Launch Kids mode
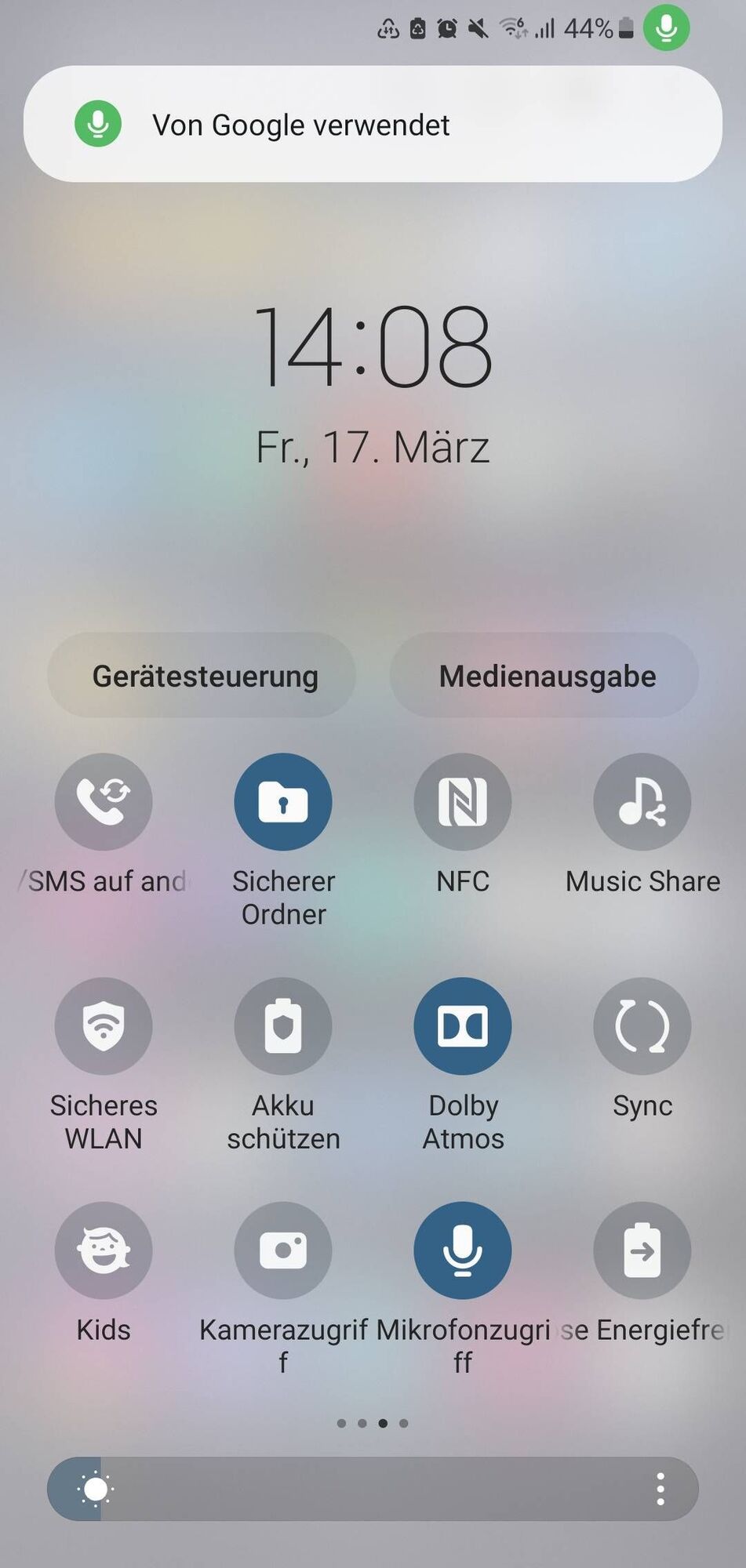 [x=104, y=1250]
